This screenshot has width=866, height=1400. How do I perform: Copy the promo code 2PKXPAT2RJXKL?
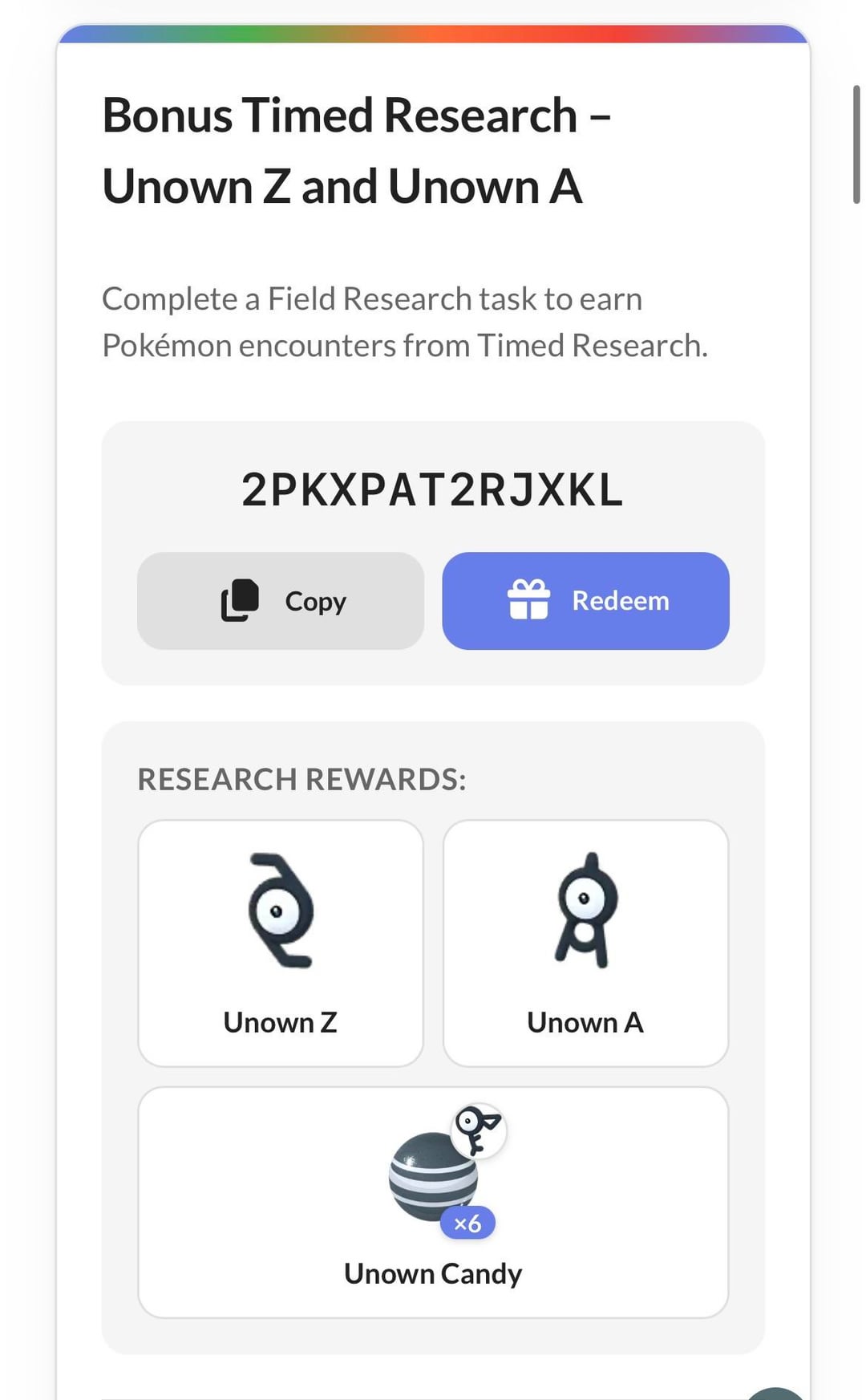[x=281, y=601]
